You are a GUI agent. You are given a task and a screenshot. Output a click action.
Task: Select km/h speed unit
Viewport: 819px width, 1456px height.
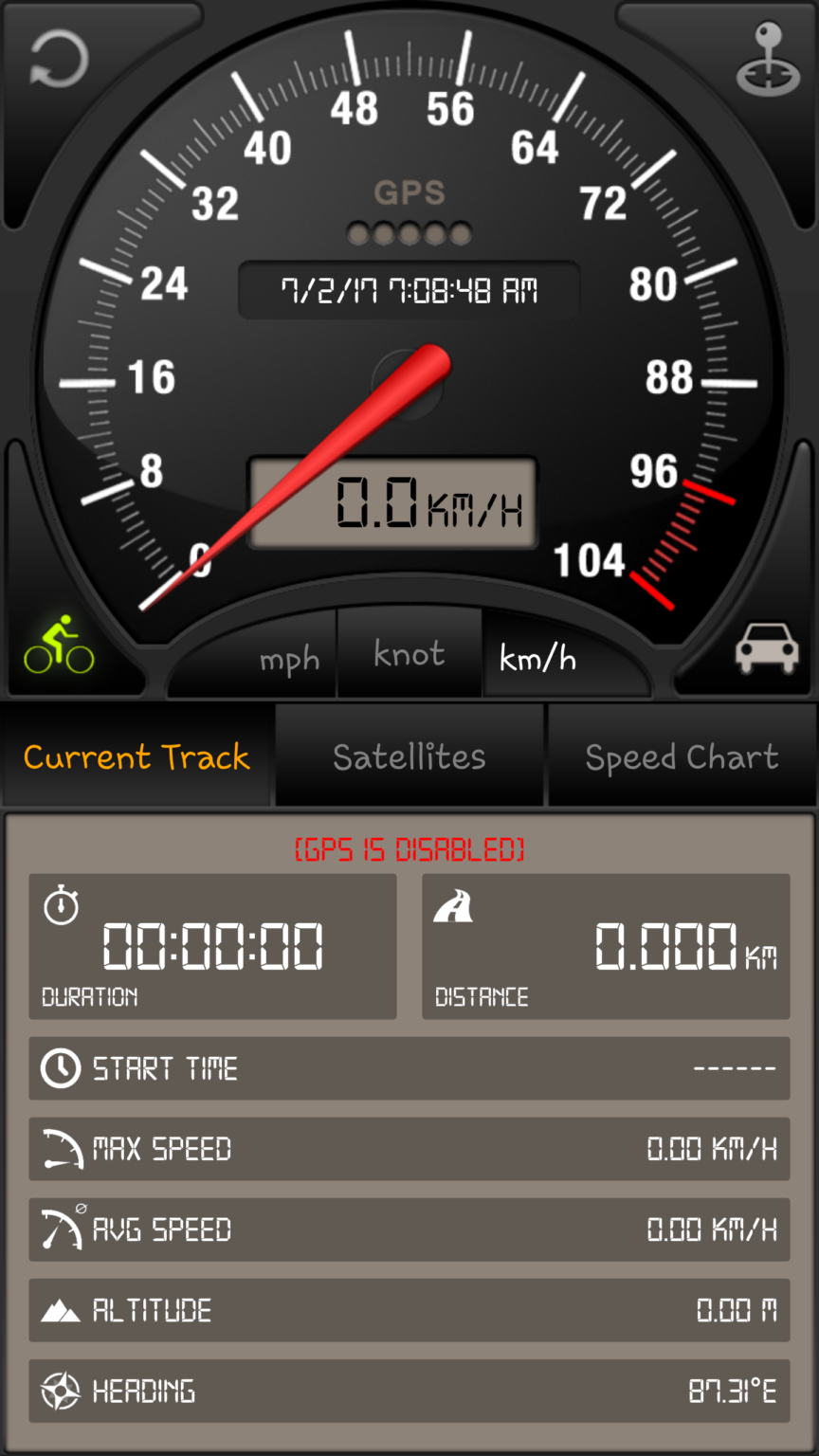pyautogui.click(x=537, y=658)
